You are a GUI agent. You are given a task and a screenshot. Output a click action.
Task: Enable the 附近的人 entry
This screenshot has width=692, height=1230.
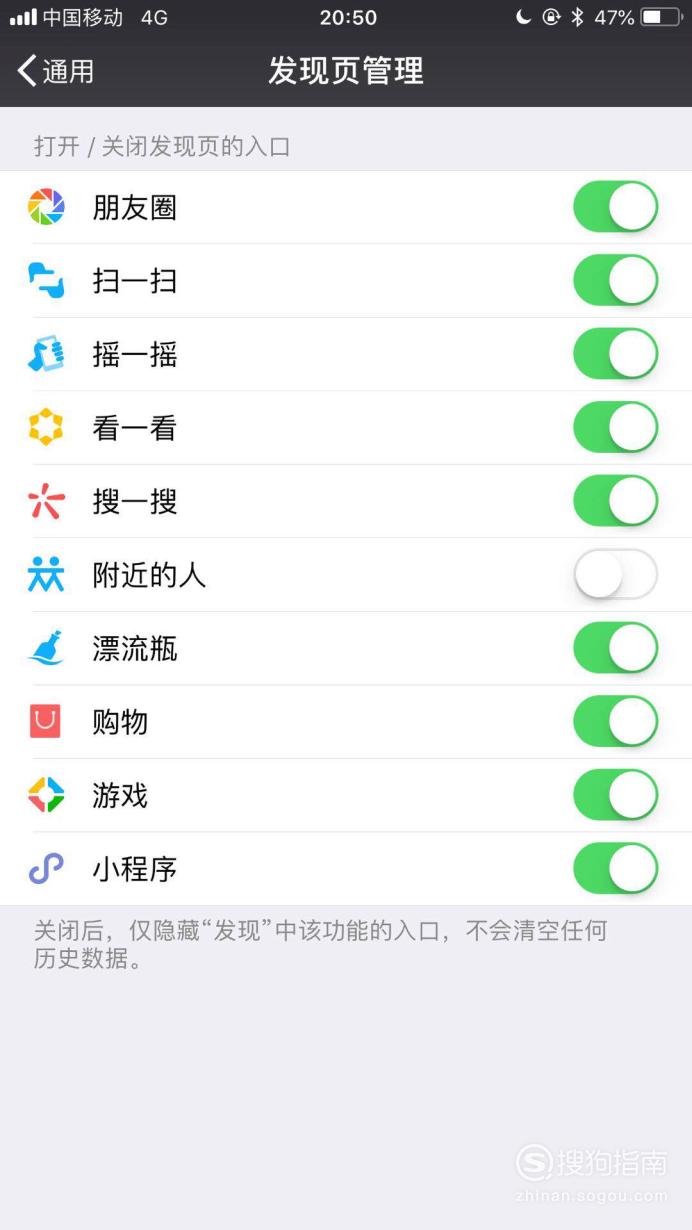(x=616, y=574)
